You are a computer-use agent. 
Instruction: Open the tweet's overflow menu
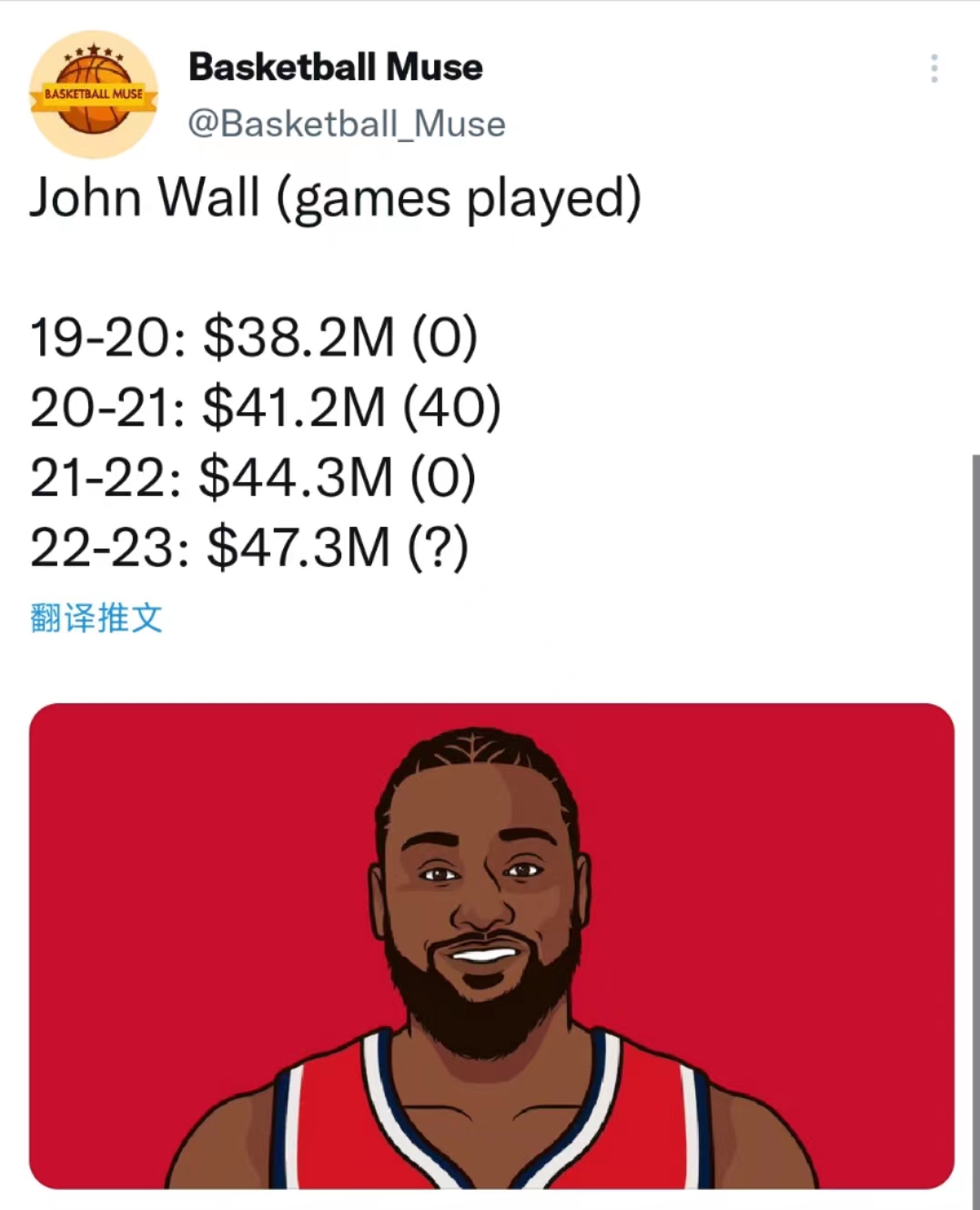pyautogui.click(x=934, y=69)
